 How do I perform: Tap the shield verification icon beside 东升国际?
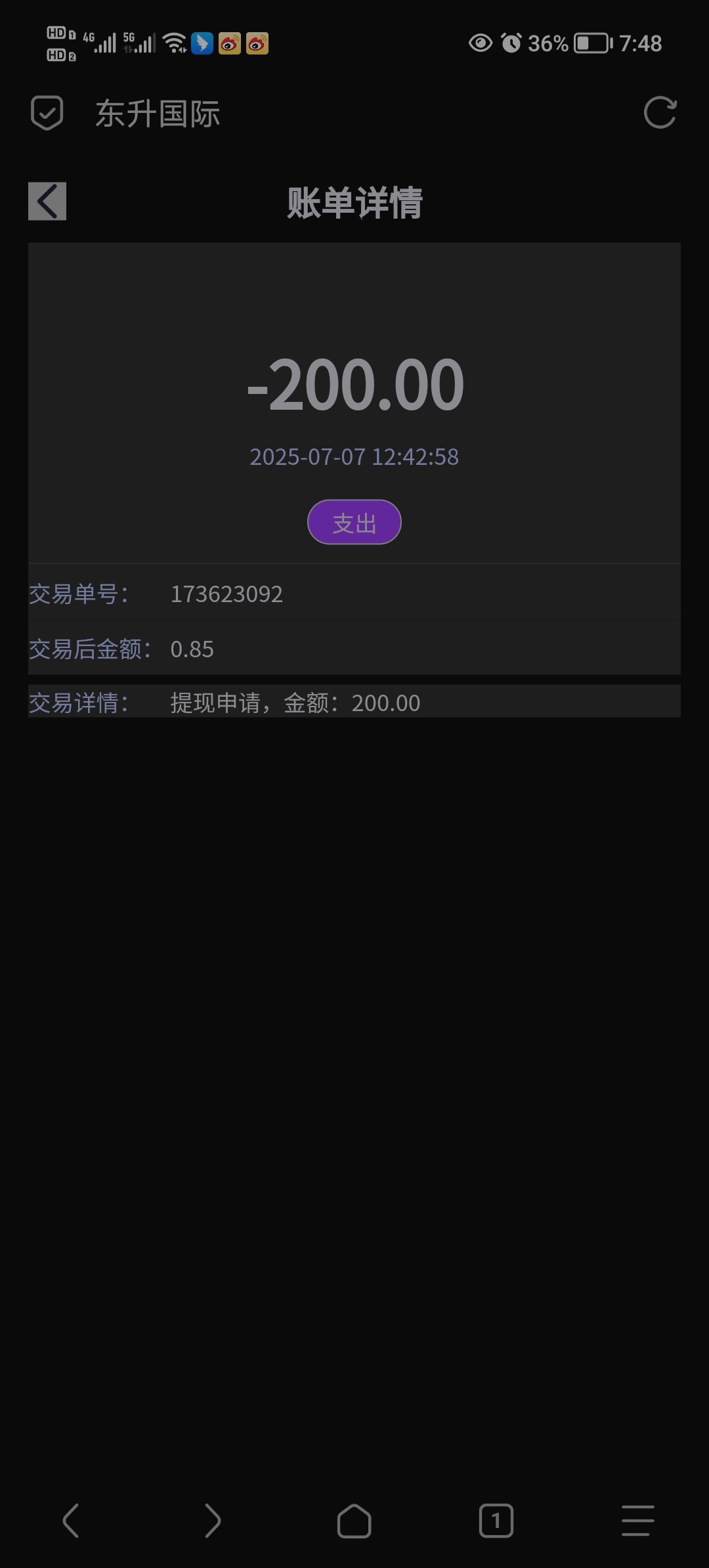46,113
